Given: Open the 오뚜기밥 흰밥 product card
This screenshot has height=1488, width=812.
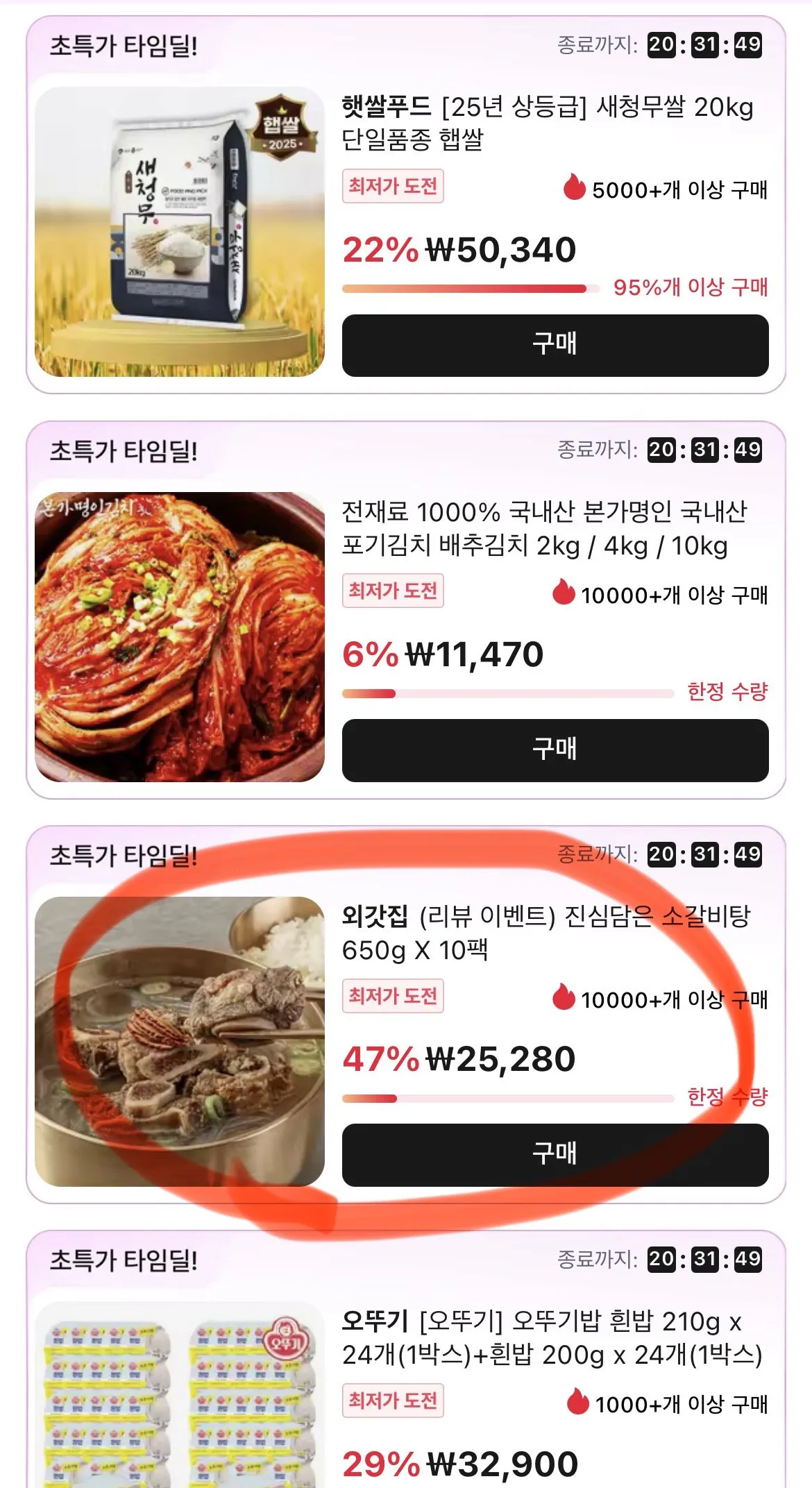Looking at the screenshot, I should click(x=541, y=1339).
